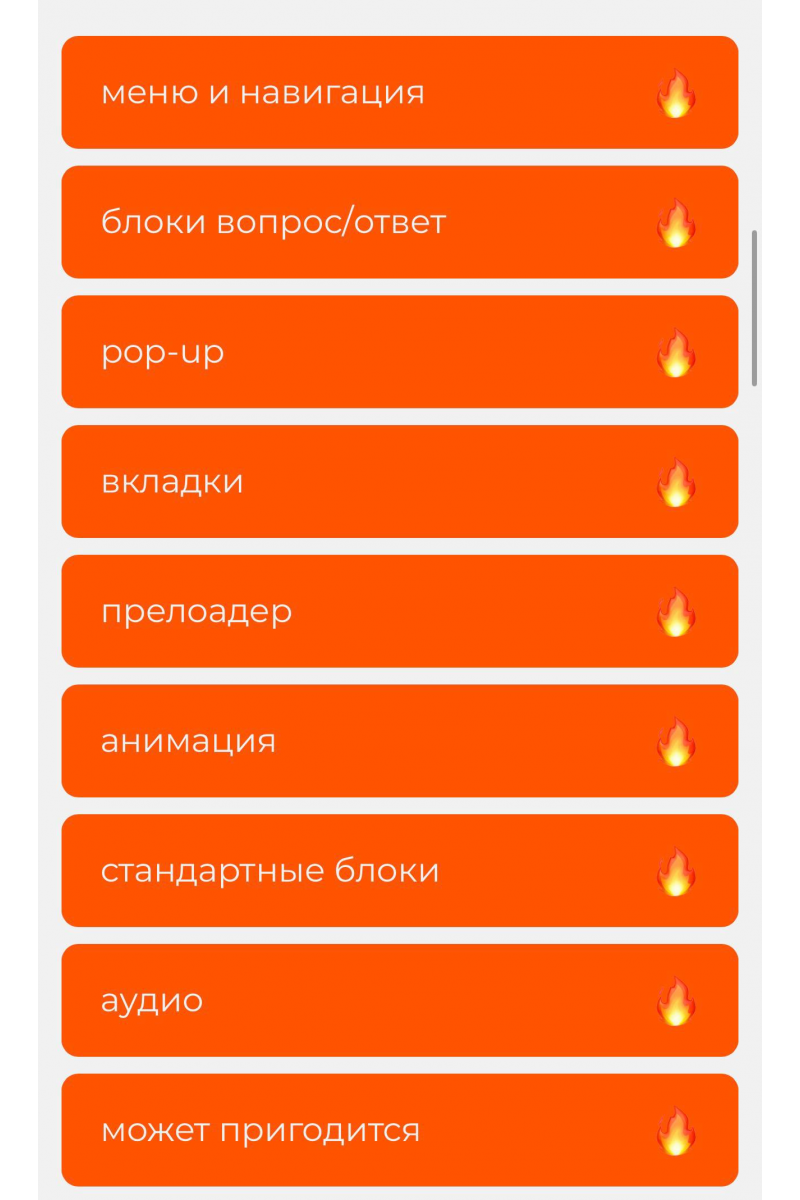Open «стандартные блоки»
The height and width of the screenshot is (1200, 800).
(399, 871)
